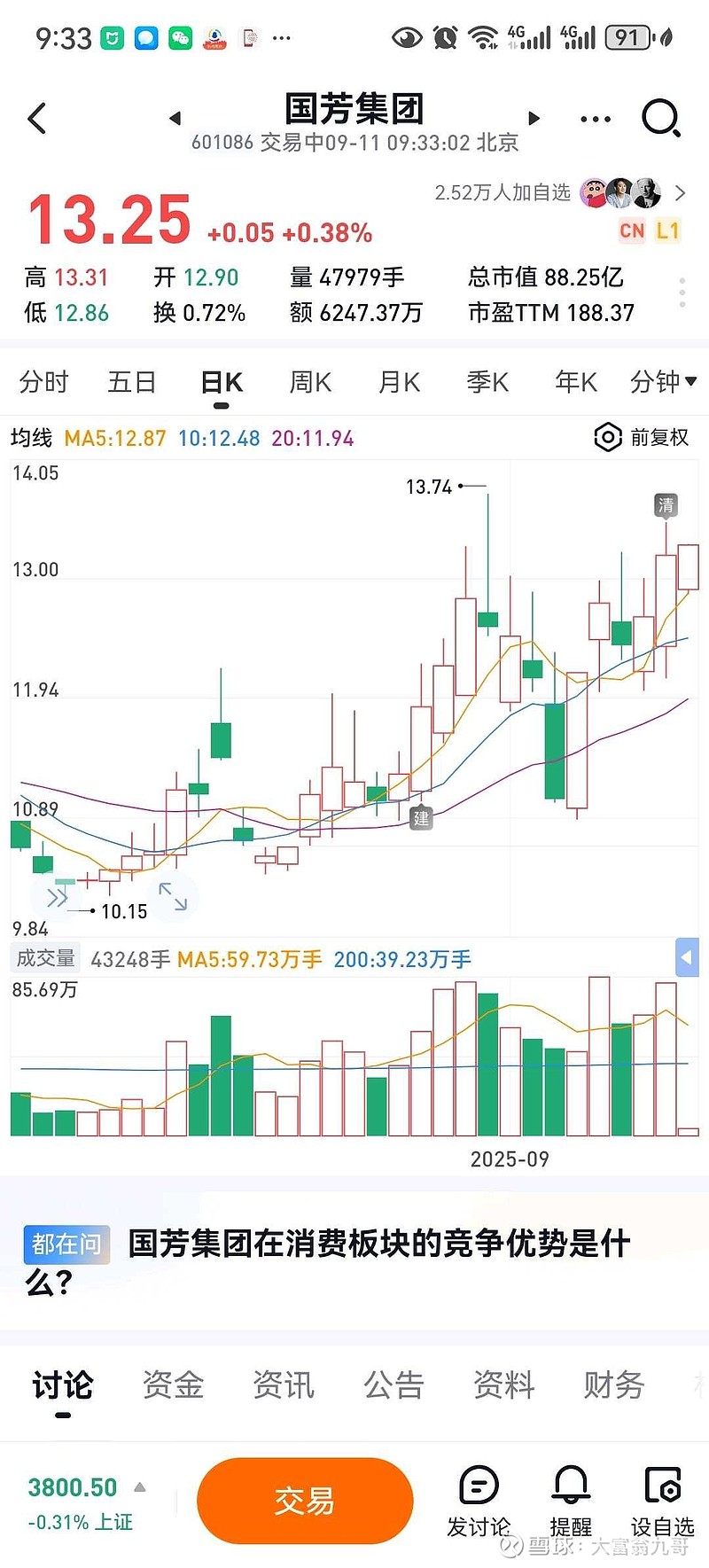
Task: Switch to the 公告 tab
Action: click(393, 1385)
